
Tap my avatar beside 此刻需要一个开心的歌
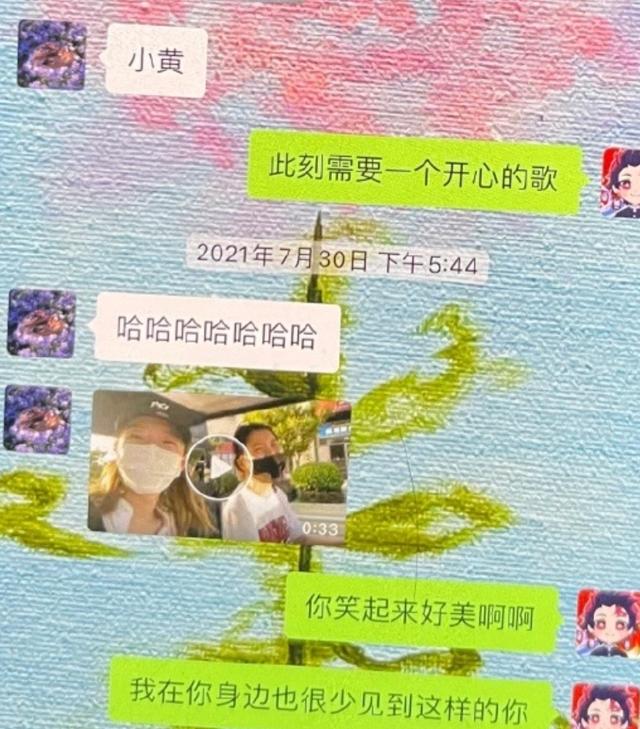tap(620, 182)
